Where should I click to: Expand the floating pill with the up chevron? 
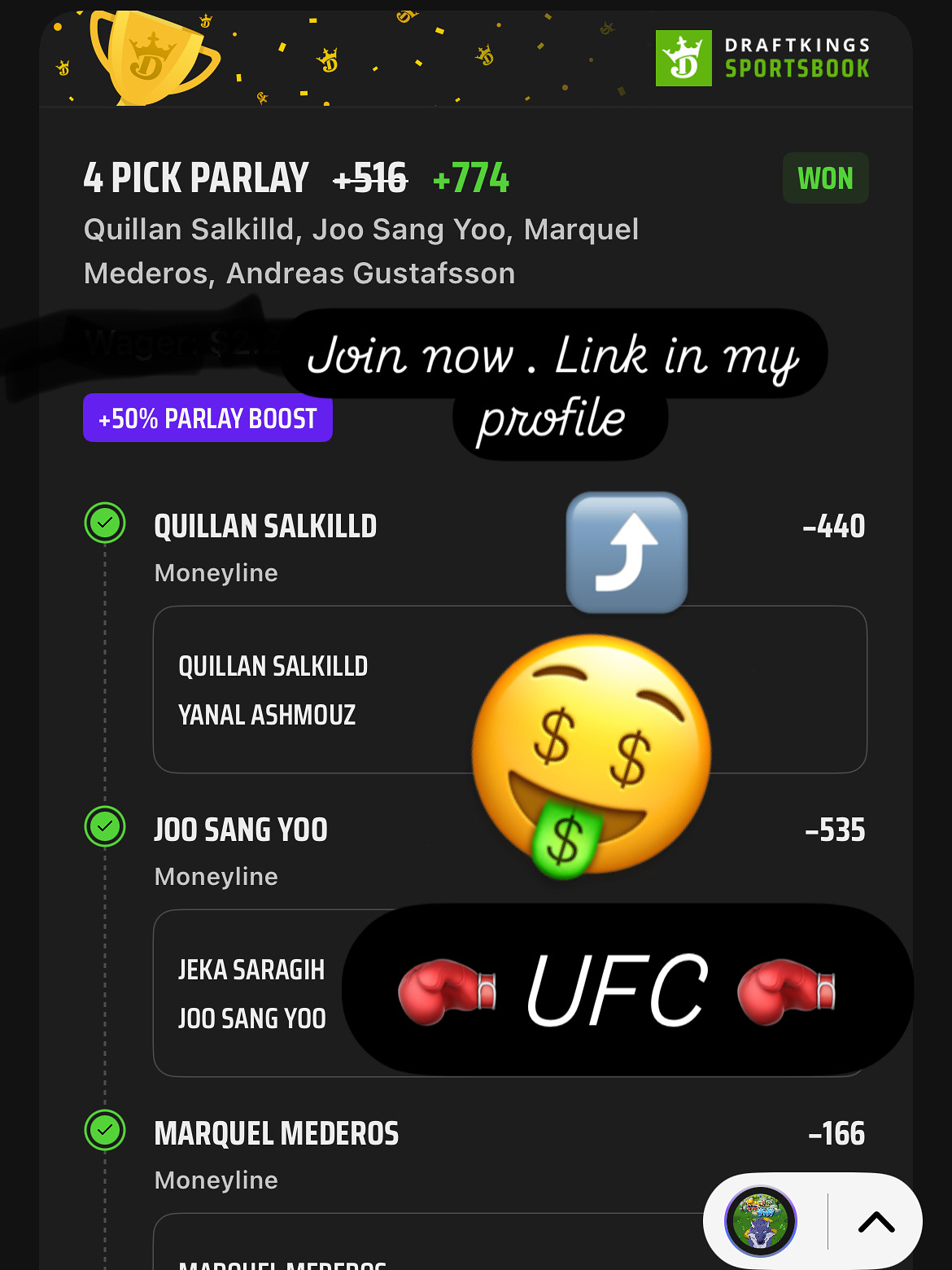[876, 1221]
